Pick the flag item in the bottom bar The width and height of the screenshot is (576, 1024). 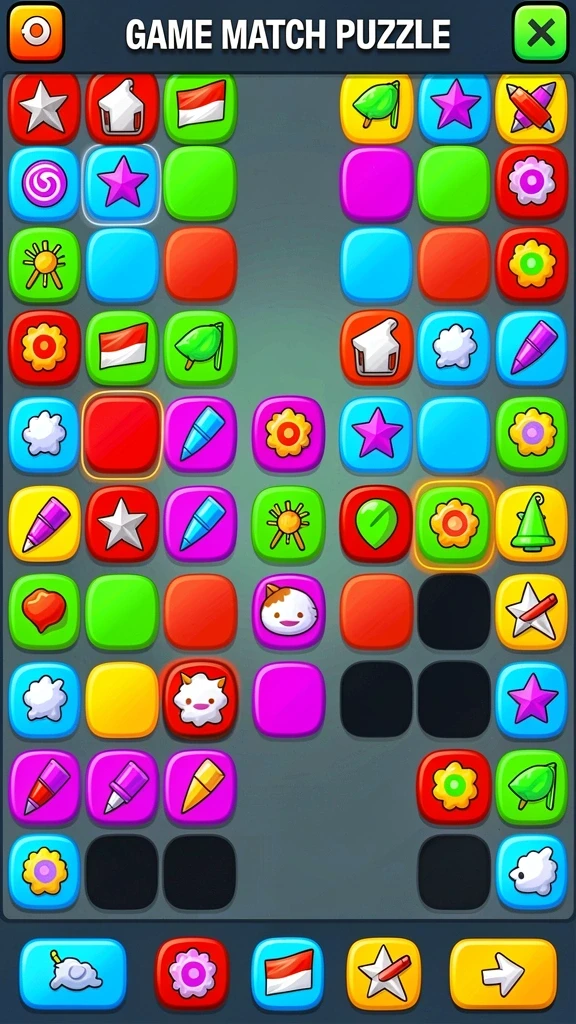[288, 974]
